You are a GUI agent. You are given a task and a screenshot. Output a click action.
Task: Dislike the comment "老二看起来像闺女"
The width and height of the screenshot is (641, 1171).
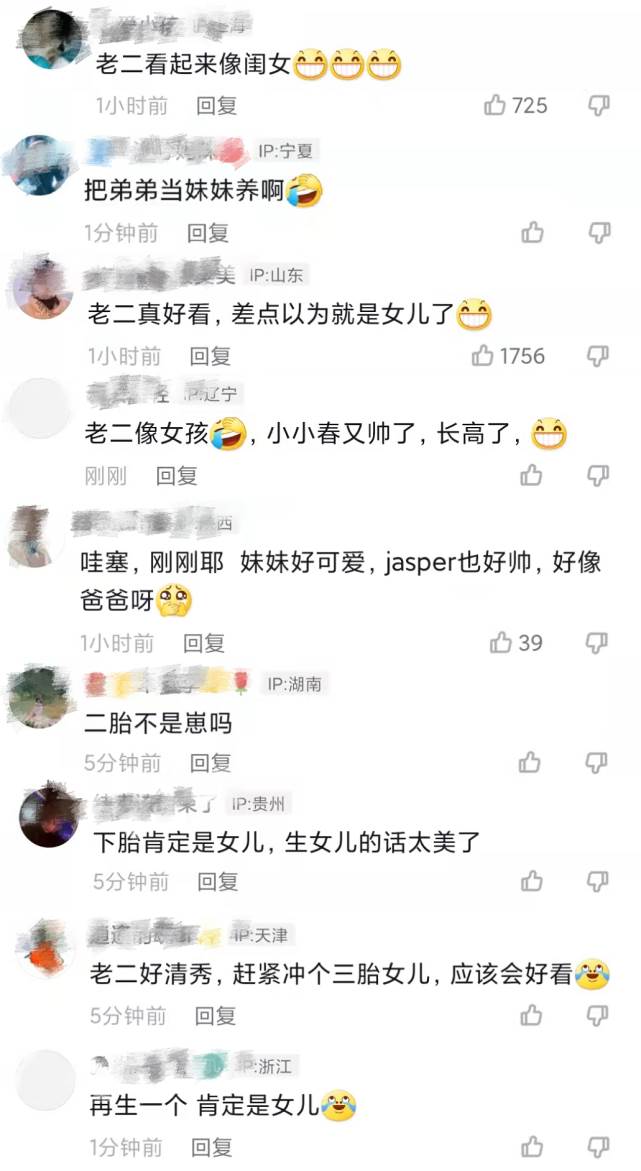coord(598,105)
